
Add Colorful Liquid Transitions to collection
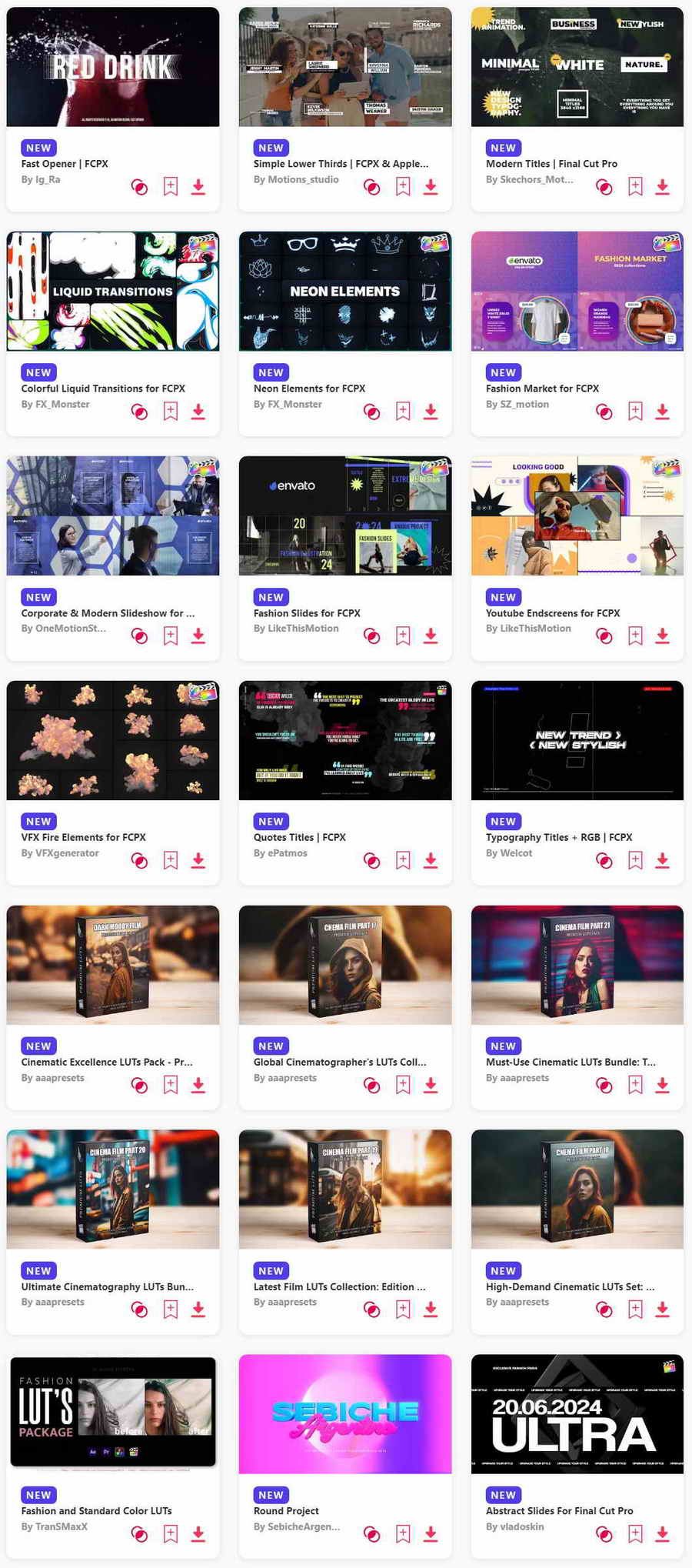pyautogui.click(x=139, y=412)
